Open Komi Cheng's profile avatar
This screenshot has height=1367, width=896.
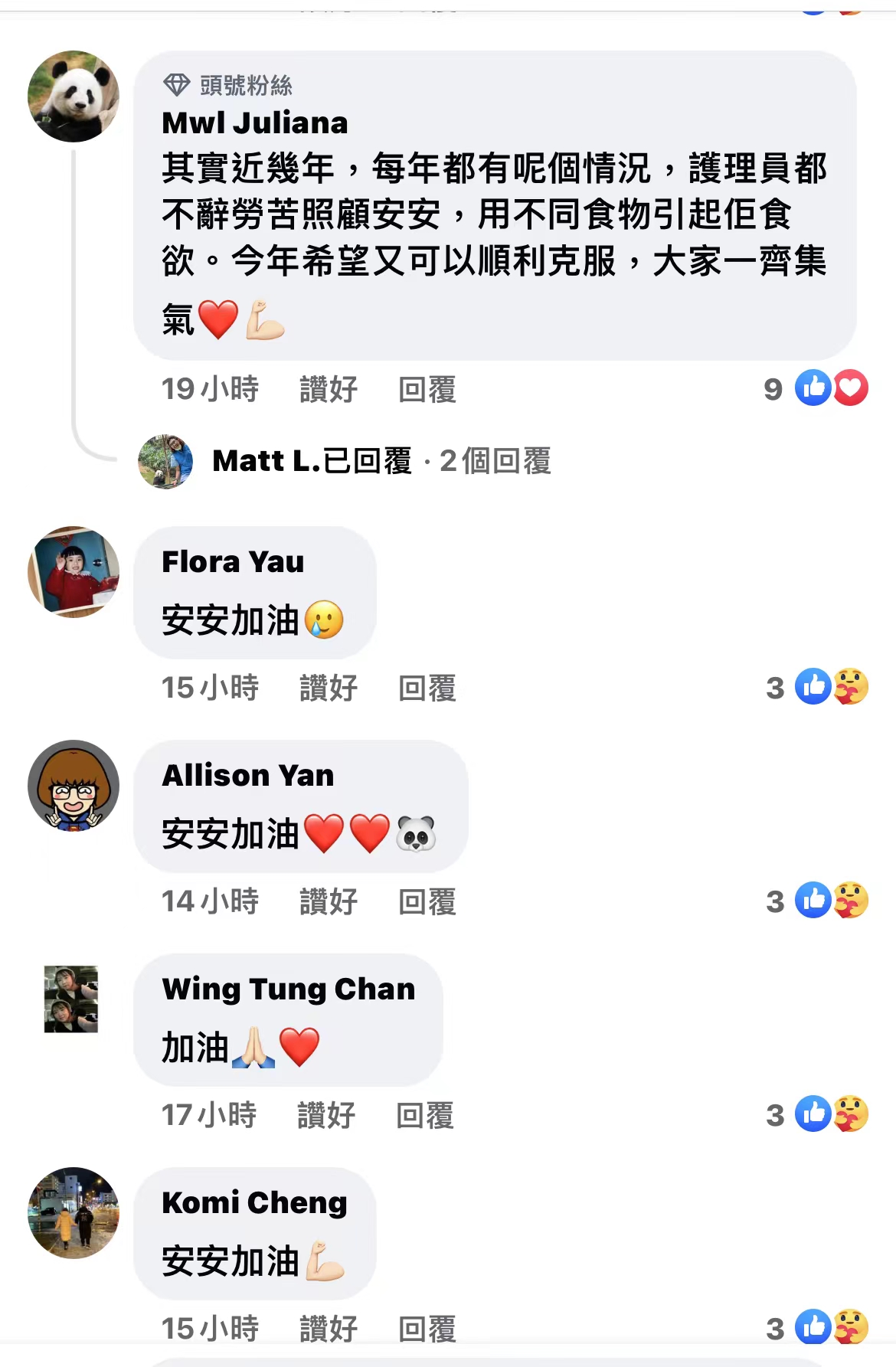click(74, 1213)
